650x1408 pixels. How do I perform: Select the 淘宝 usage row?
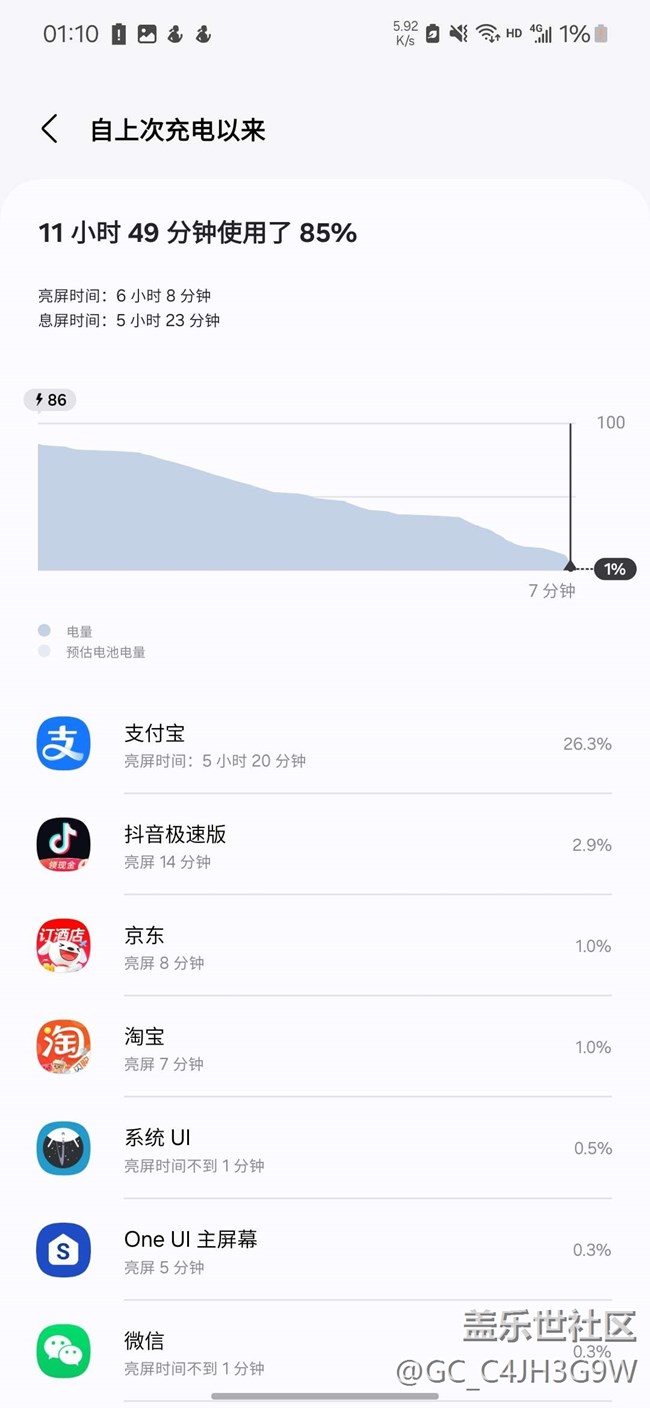pos(325,1047)
